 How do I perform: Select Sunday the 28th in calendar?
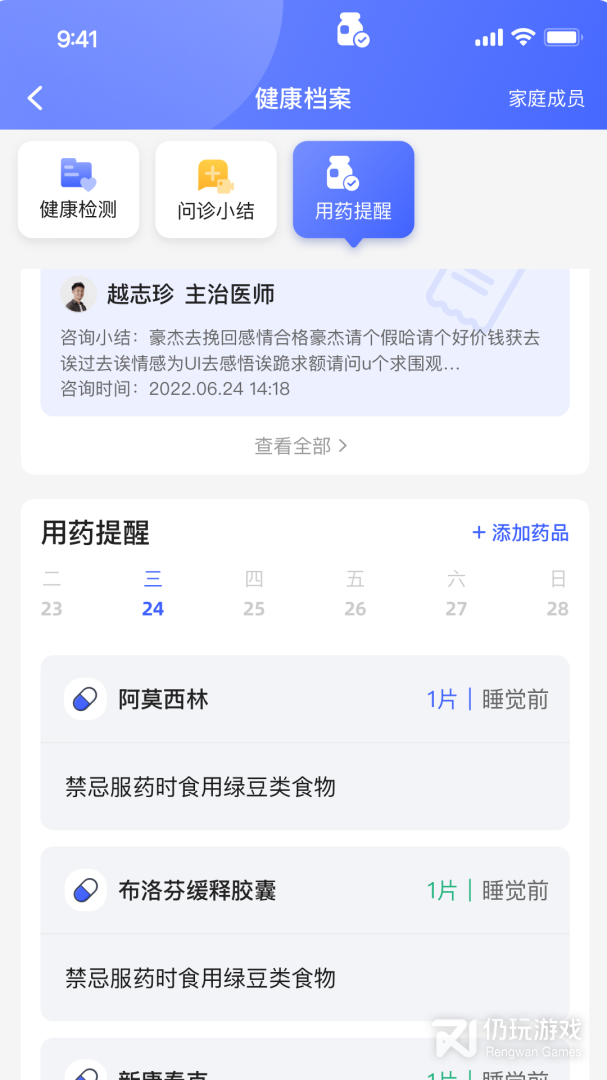[557, 594]
